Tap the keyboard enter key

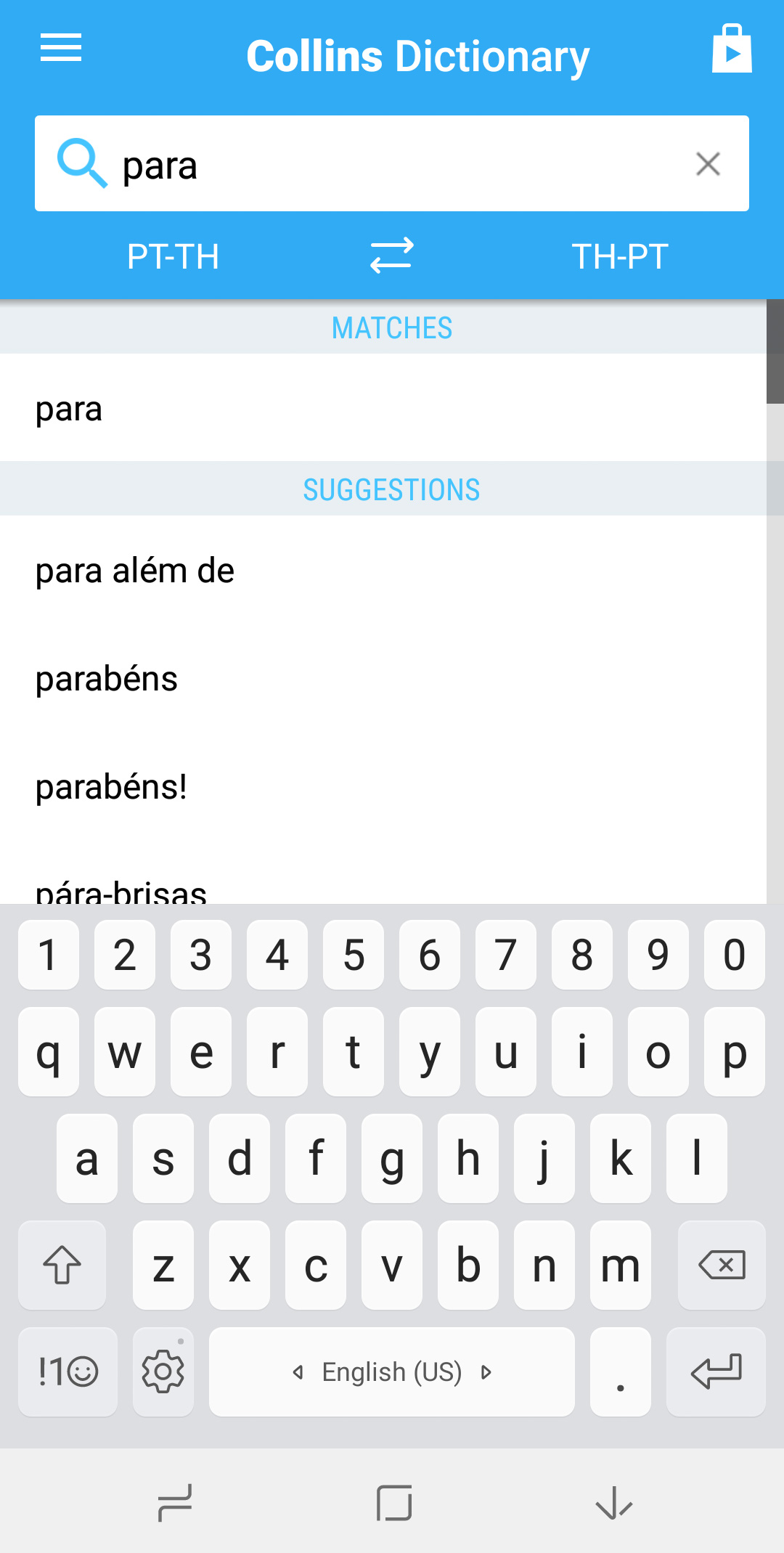tap(716, 1371)
